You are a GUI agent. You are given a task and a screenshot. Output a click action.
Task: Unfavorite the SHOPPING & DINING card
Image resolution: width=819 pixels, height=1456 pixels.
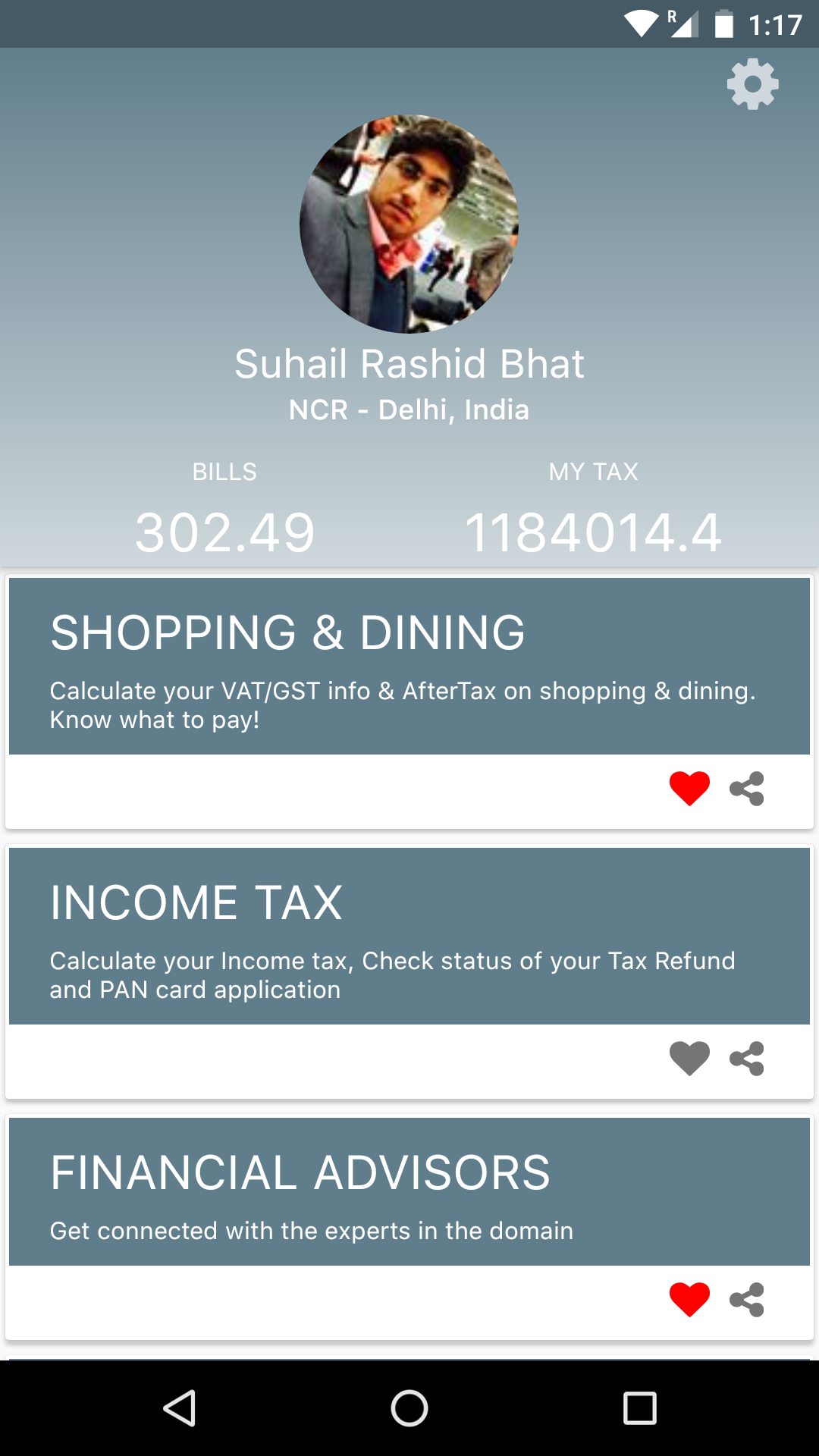(689, 789)
